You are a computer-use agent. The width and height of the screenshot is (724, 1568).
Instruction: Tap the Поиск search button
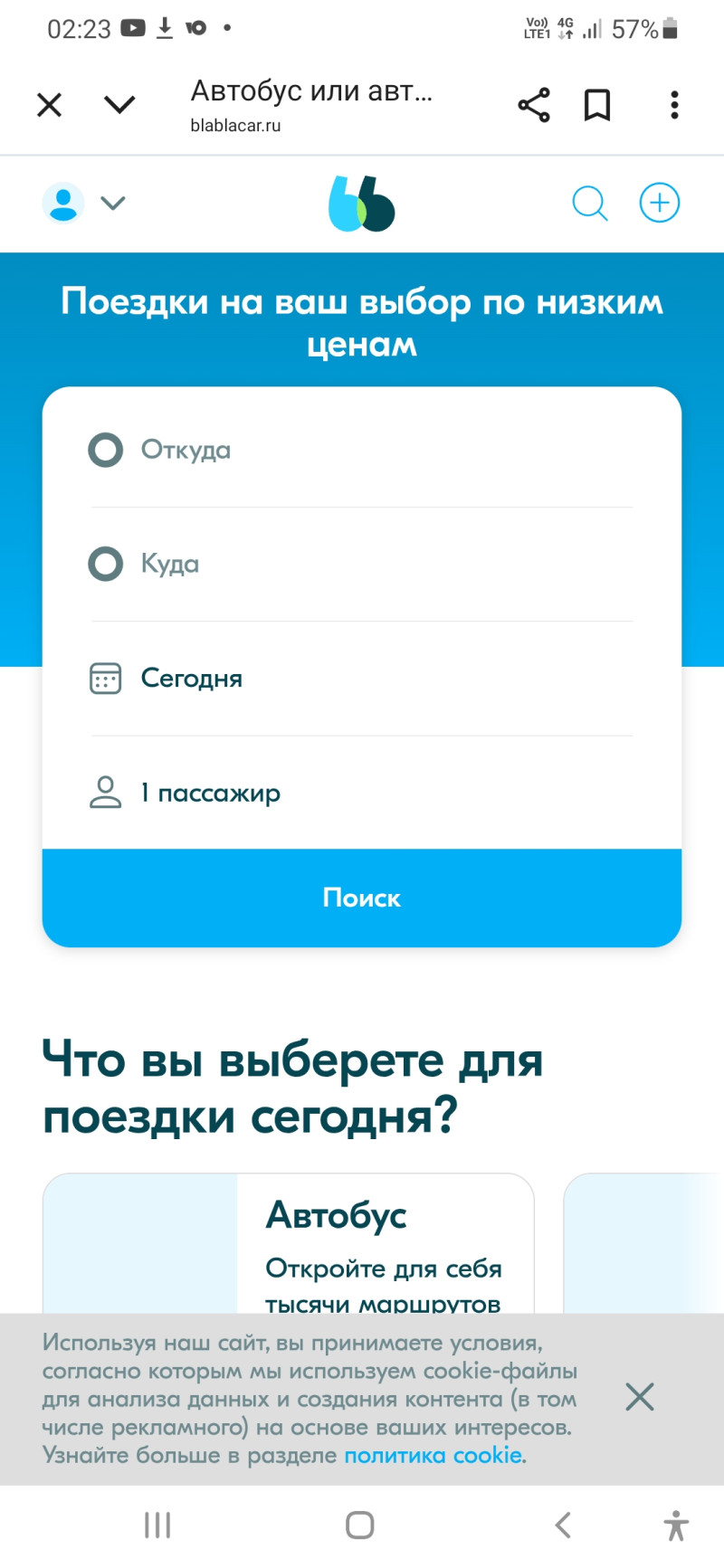point(362,898)
